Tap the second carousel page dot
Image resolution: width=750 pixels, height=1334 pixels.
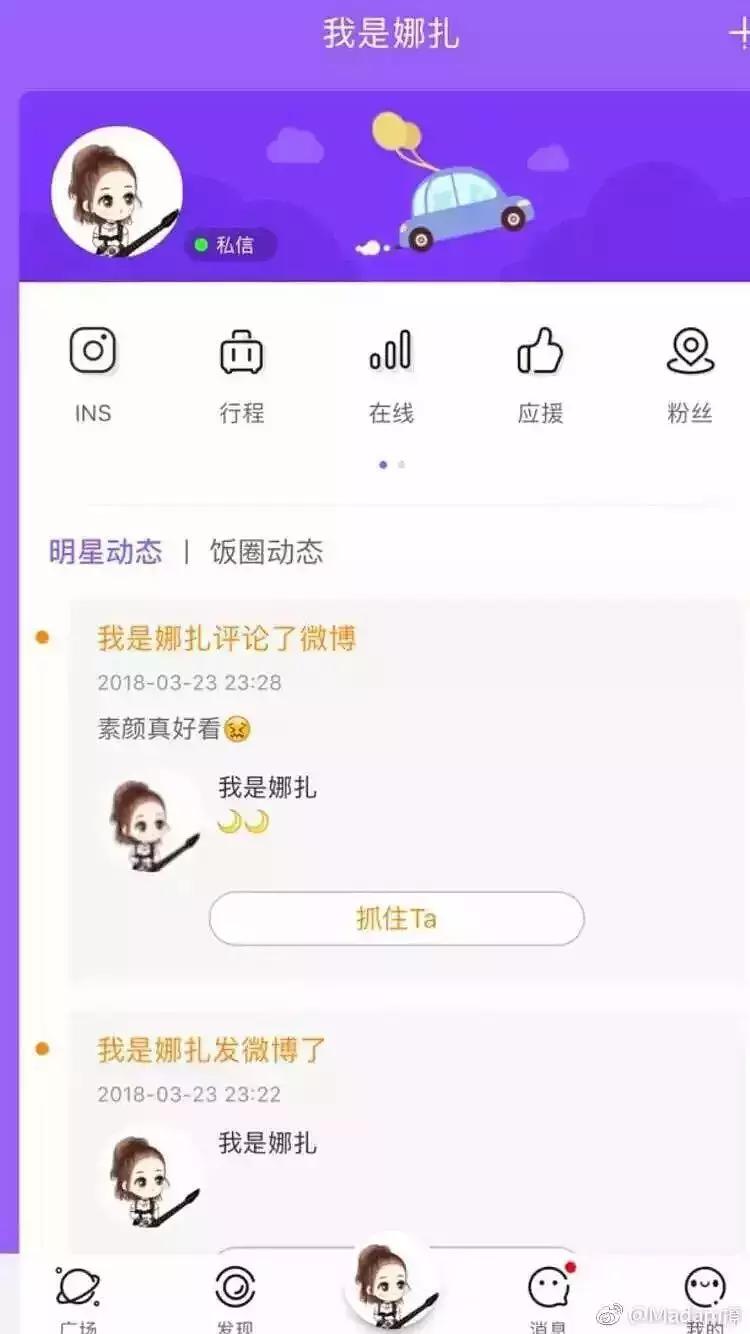pos(403,464)
